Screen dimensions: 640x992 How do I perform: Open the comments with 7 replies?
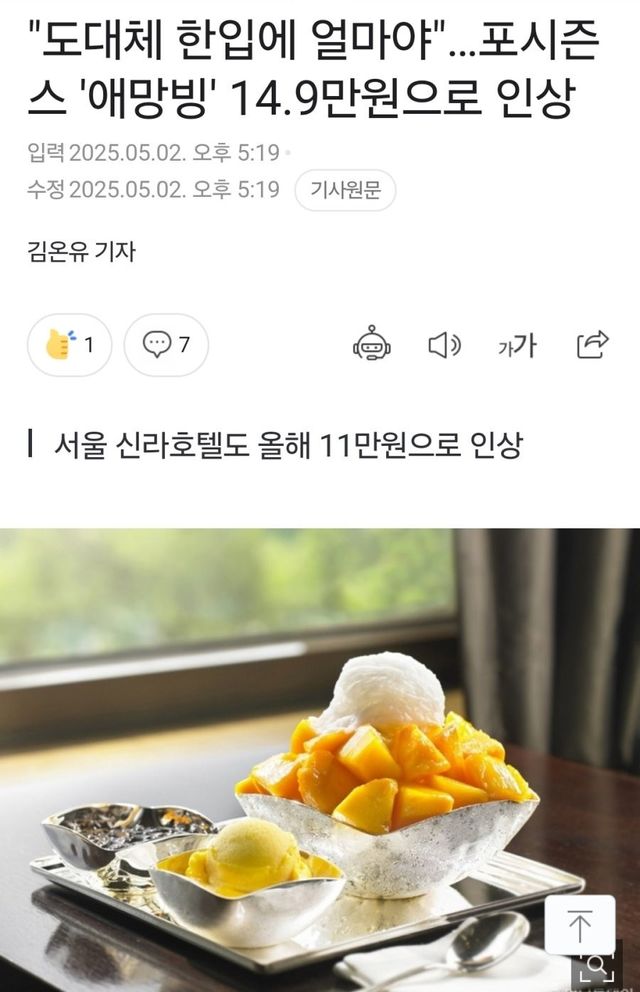pyautogui.click(x=166, y=345)
